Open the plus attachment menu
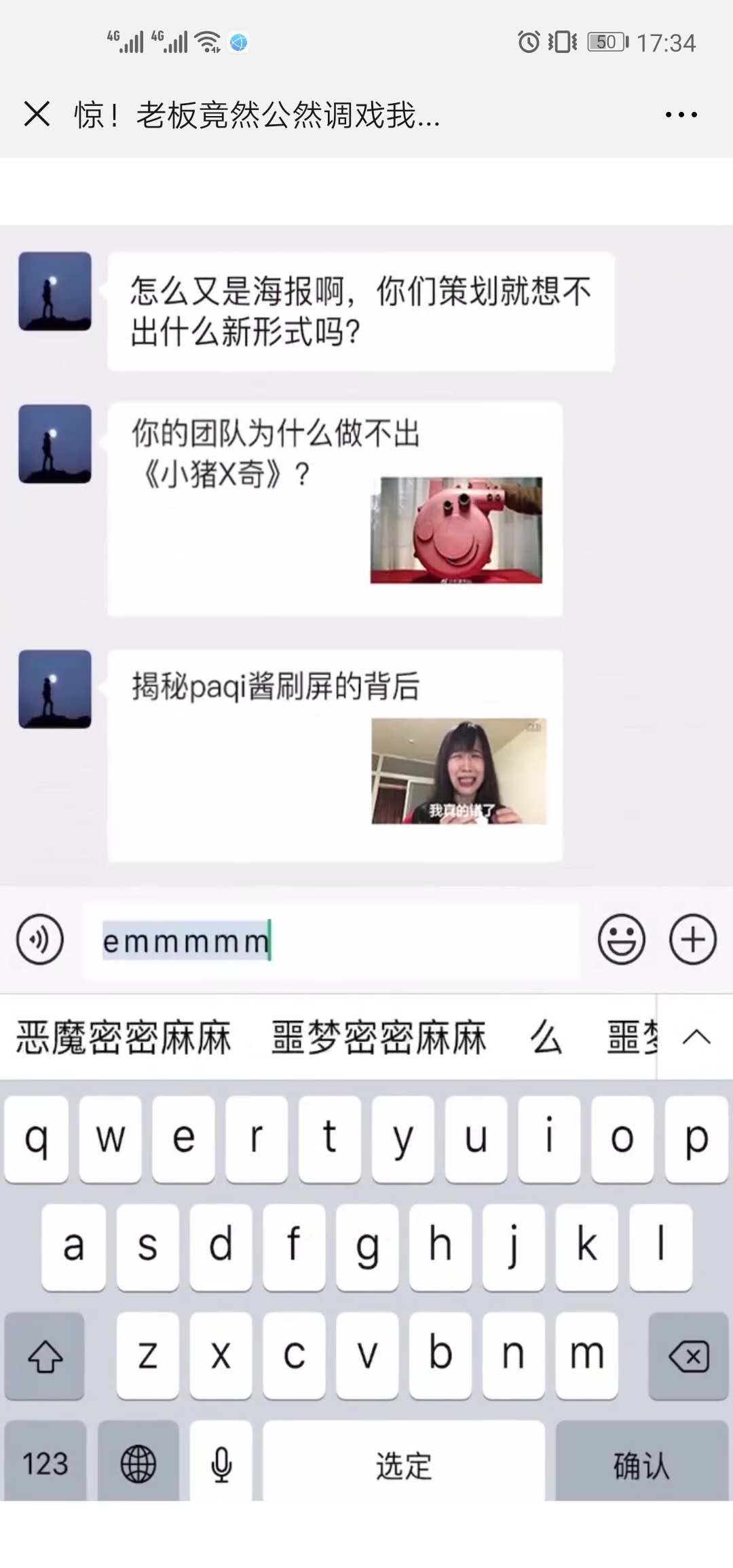 point(692,939)
